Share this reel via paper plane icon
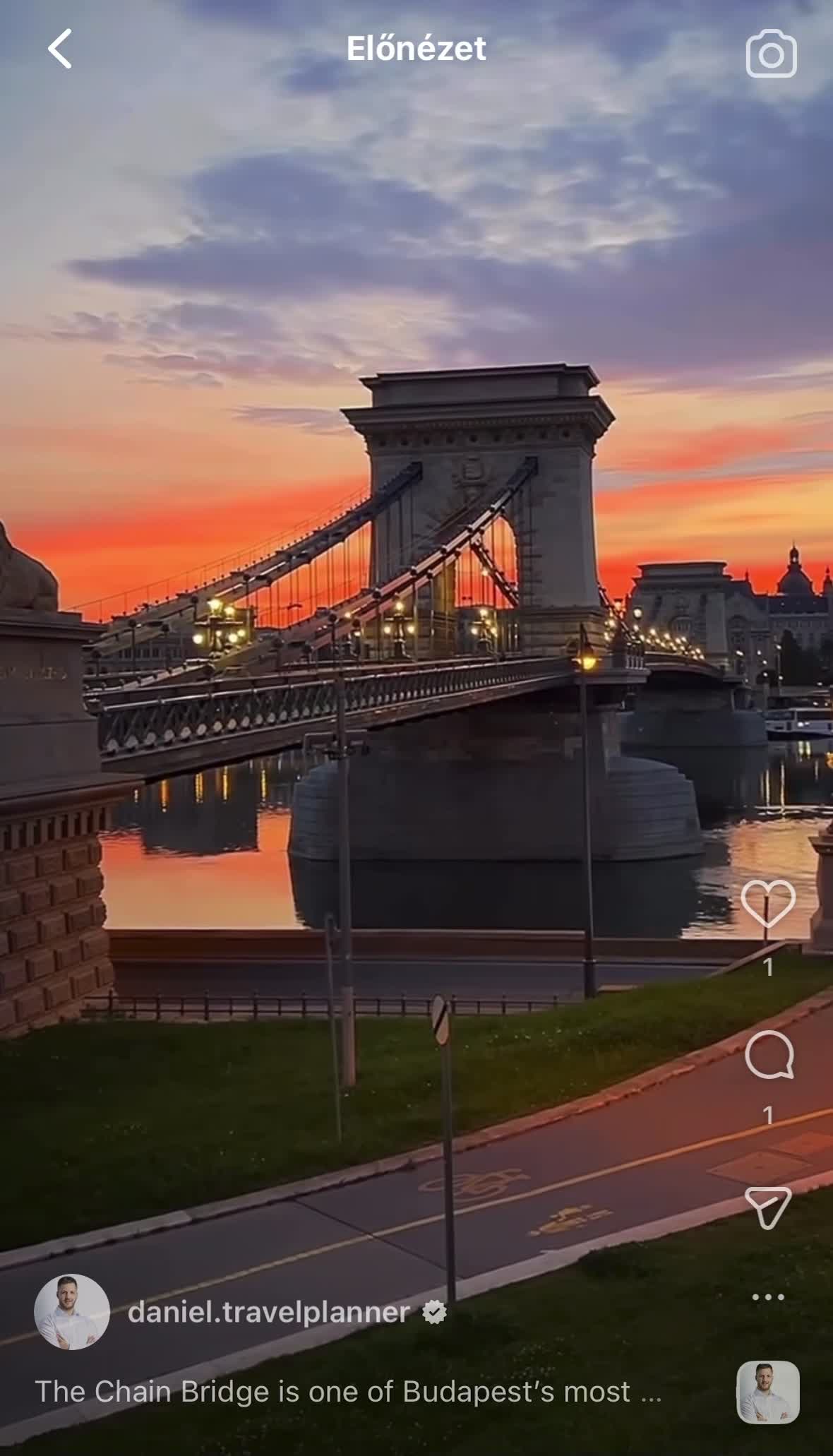This screenshot has height=1456, width=833. [768, 1207]
